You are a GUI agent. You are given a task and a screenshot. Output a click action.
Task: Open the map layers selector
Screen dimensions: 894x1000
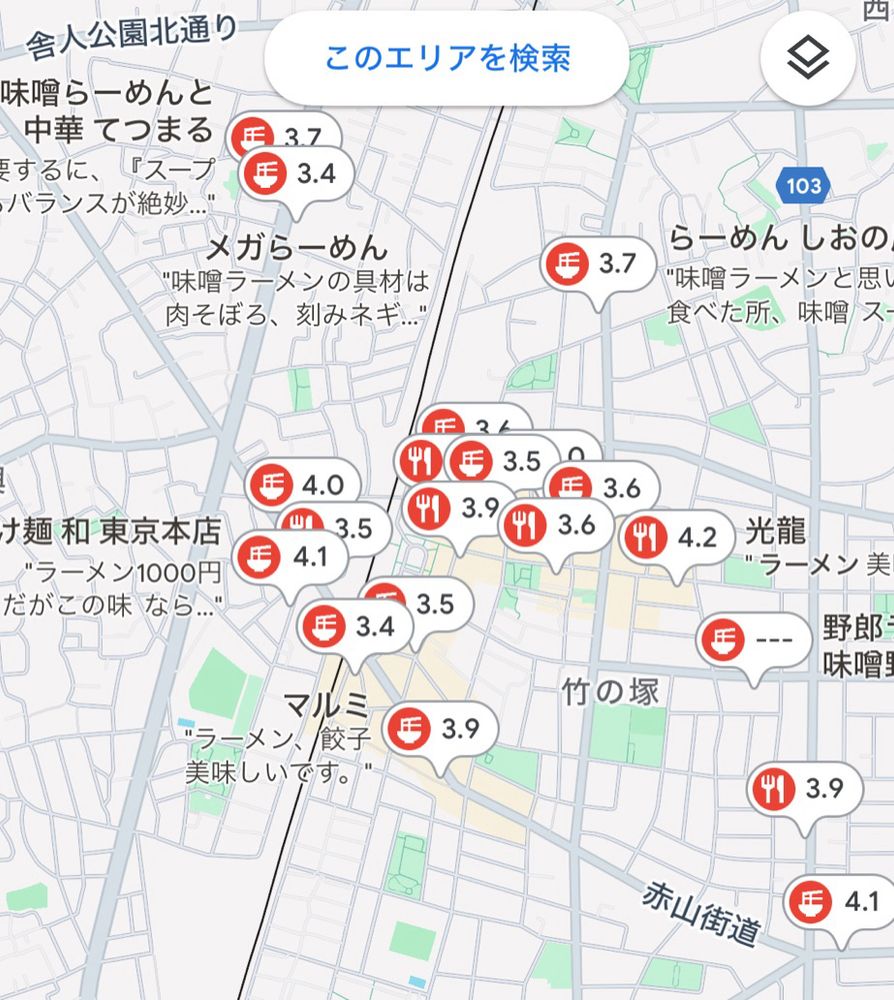[807, 60]
